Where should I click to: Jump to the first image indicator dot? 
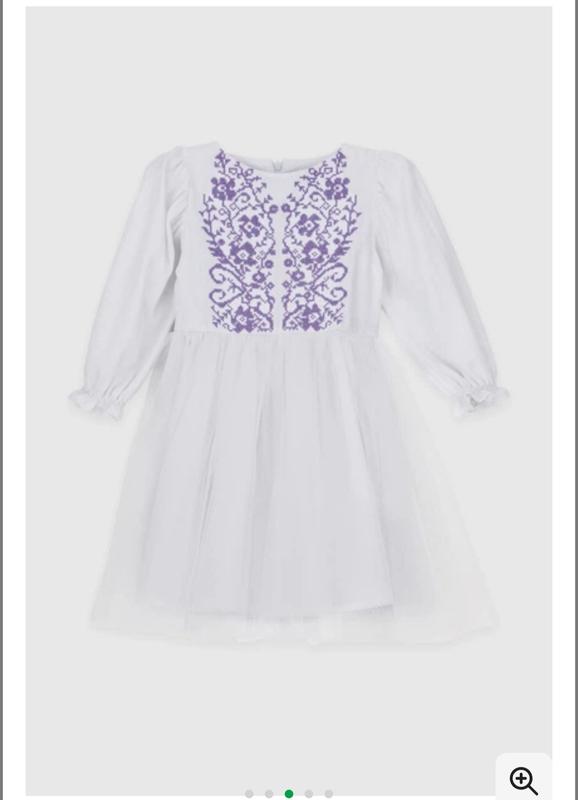point(249,794)
